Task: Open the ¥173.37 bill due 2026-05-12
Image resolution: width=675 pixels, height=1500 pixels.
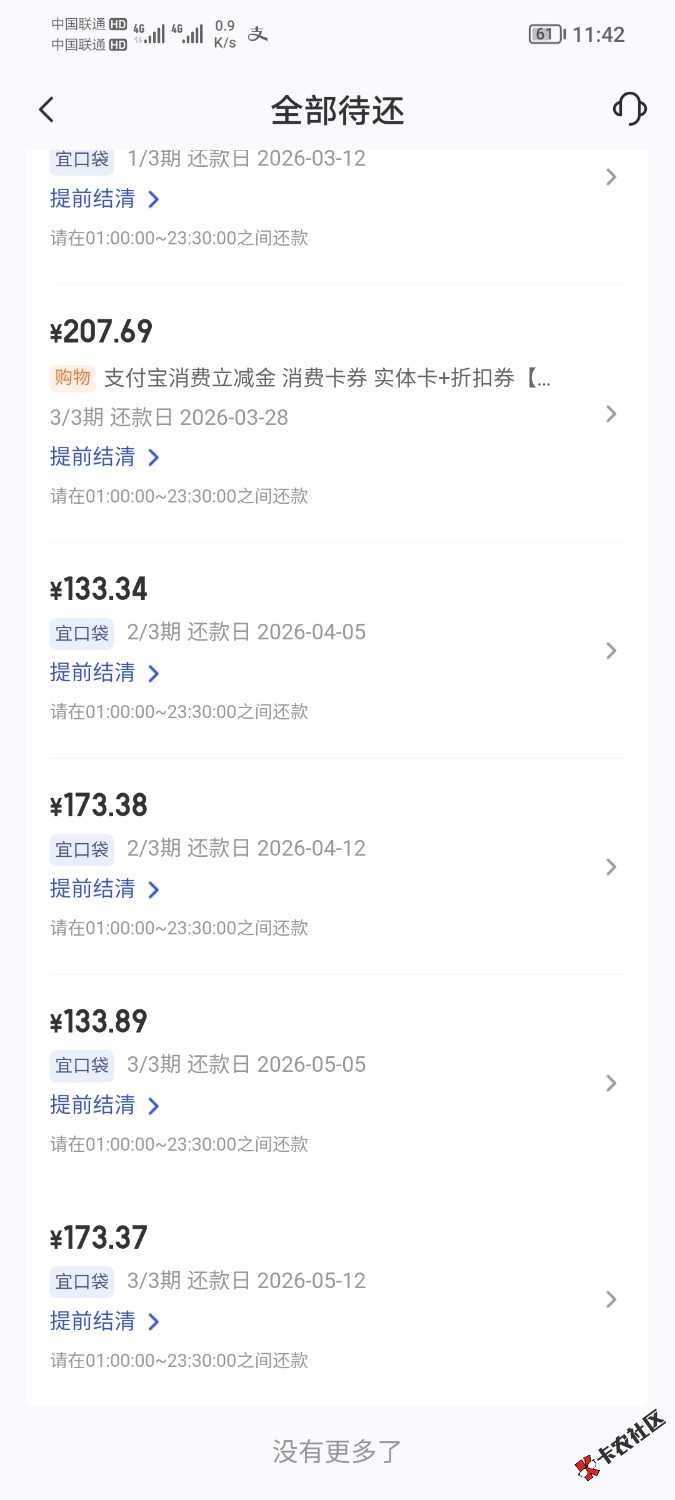Action: [611, 1299]
